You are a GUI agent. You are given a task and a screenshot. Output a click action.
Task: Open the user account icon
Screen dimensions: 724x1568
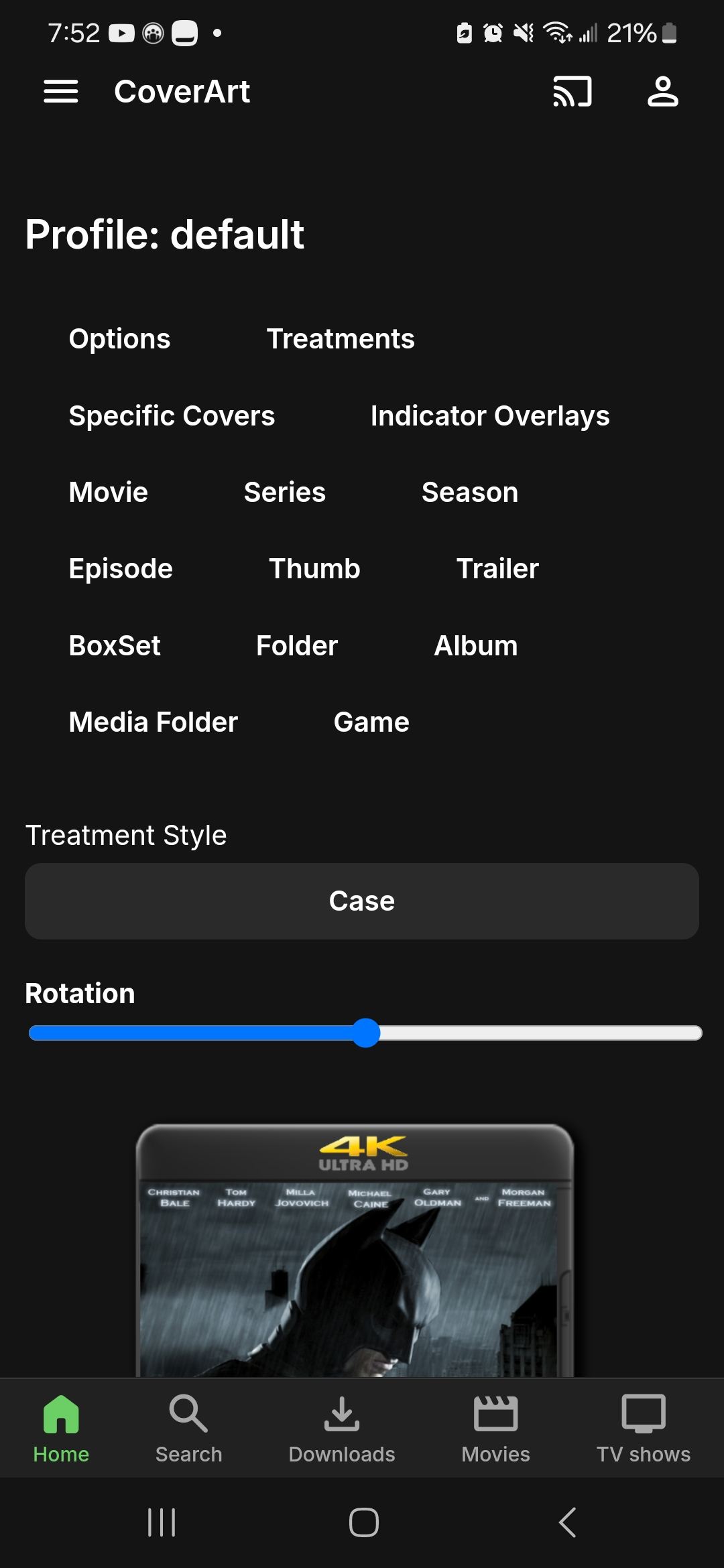click(x=662, y=92)
